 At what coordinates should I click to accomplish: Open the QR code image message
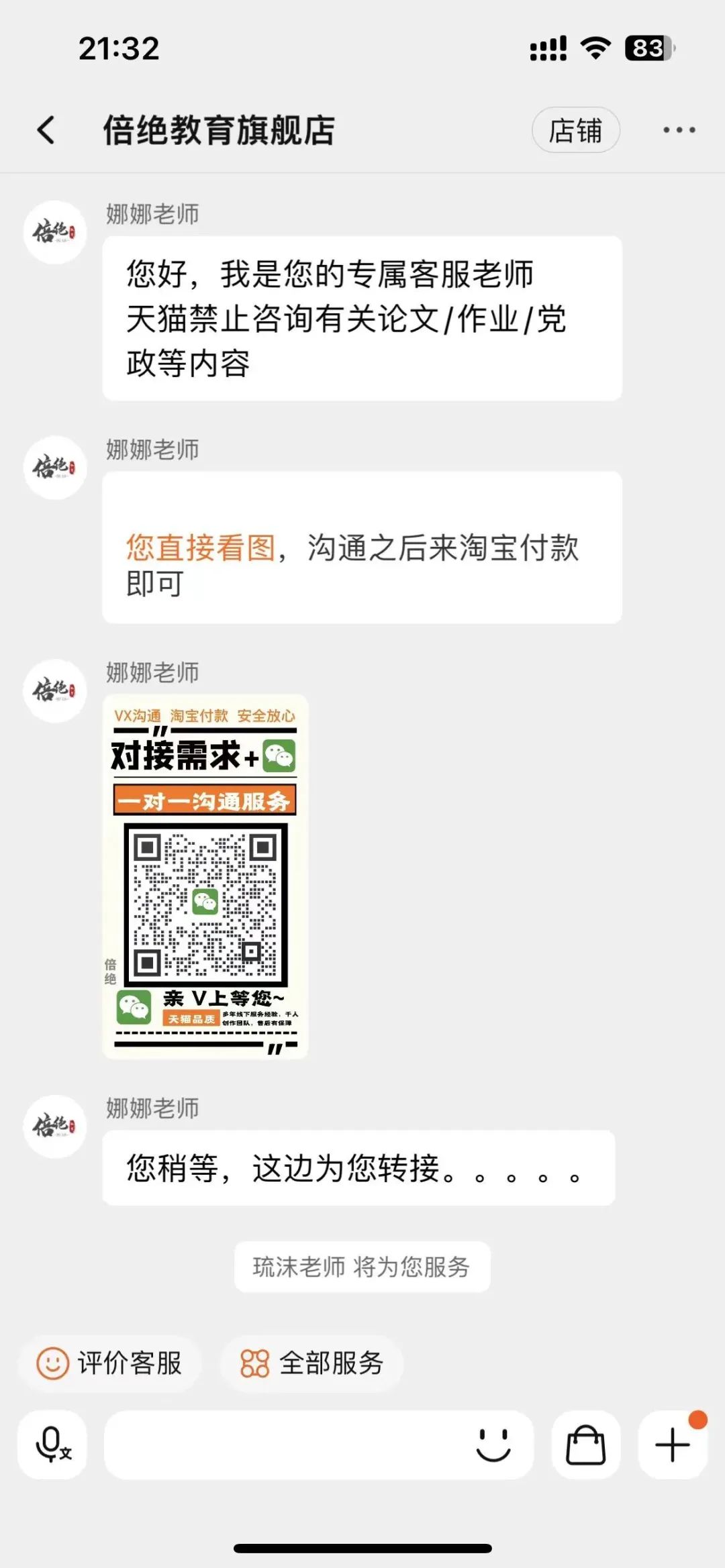click(205, 876)
